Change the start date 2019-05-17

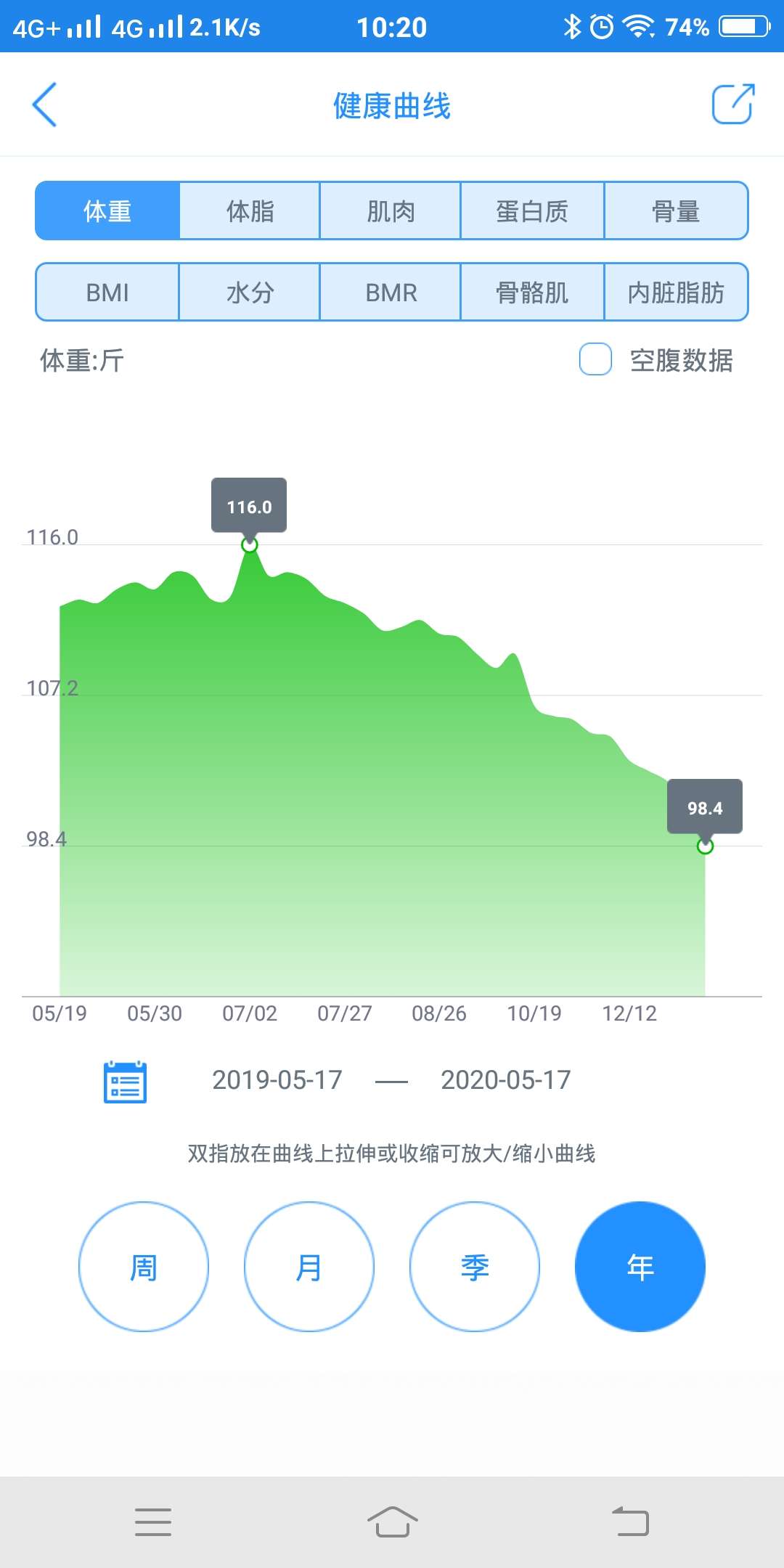pos(277,1080)
